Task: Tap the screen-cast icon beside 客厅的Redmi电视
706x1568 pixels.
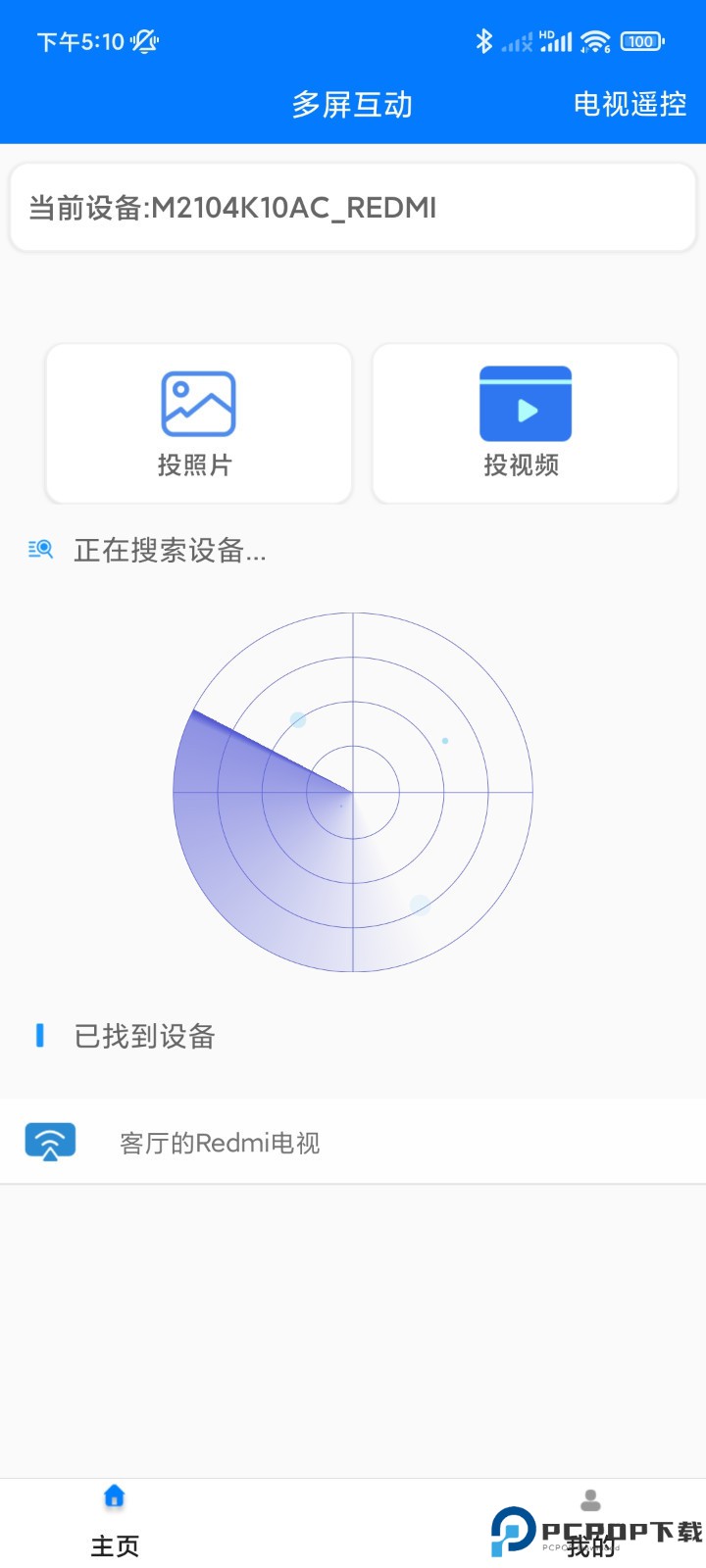Action: (x=50, y=1141)
